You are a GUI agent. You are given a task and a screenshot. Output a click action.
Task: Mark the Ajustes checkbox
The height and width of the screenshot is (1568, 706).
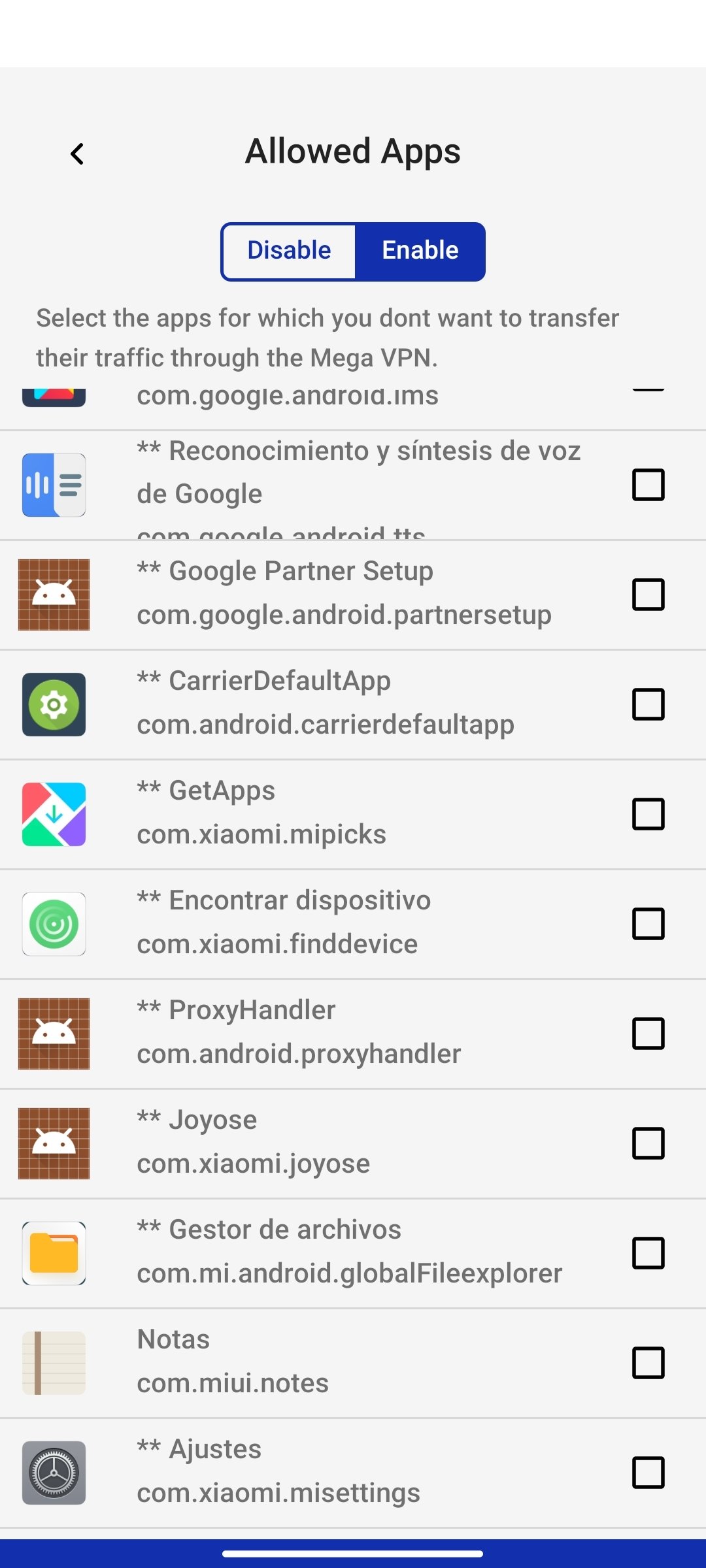point(648,1473)
